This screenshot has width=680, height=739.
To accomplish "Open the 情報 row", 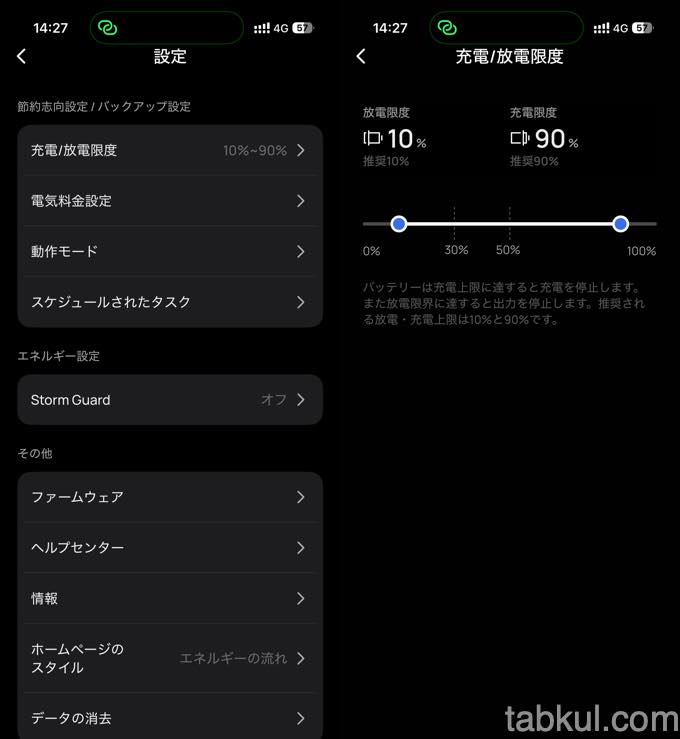I will click(170, 598).
